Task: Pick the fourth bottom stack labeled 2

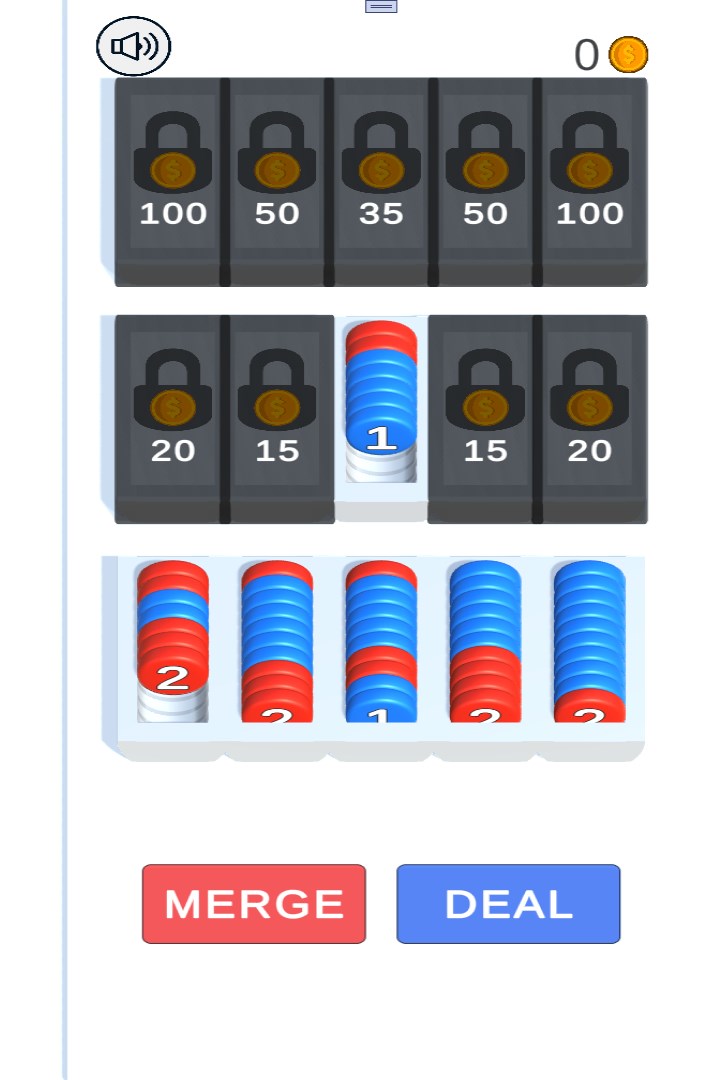Action: pos(484,640)
